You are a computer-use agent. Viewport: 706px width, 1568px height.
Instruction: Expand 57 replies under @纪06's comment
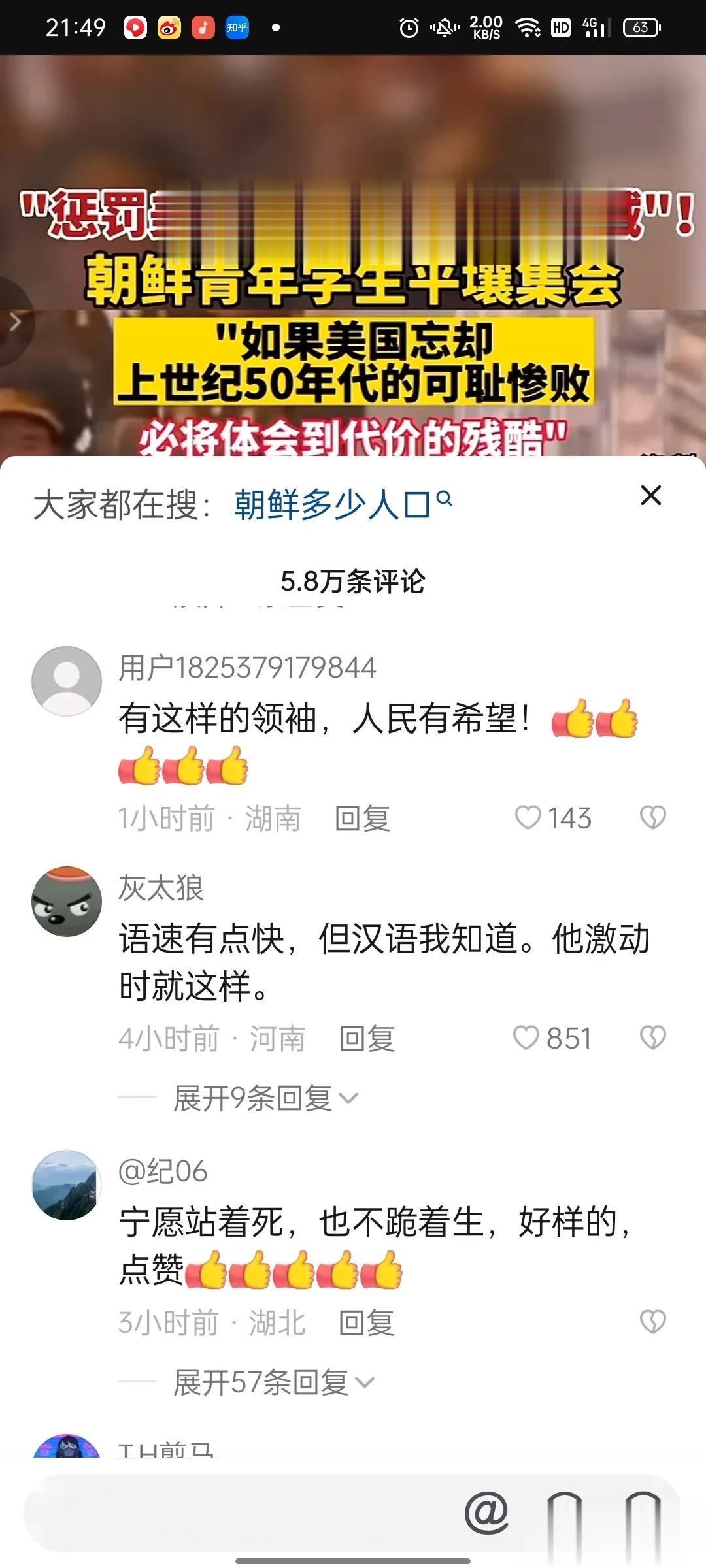pos(273,1382)
